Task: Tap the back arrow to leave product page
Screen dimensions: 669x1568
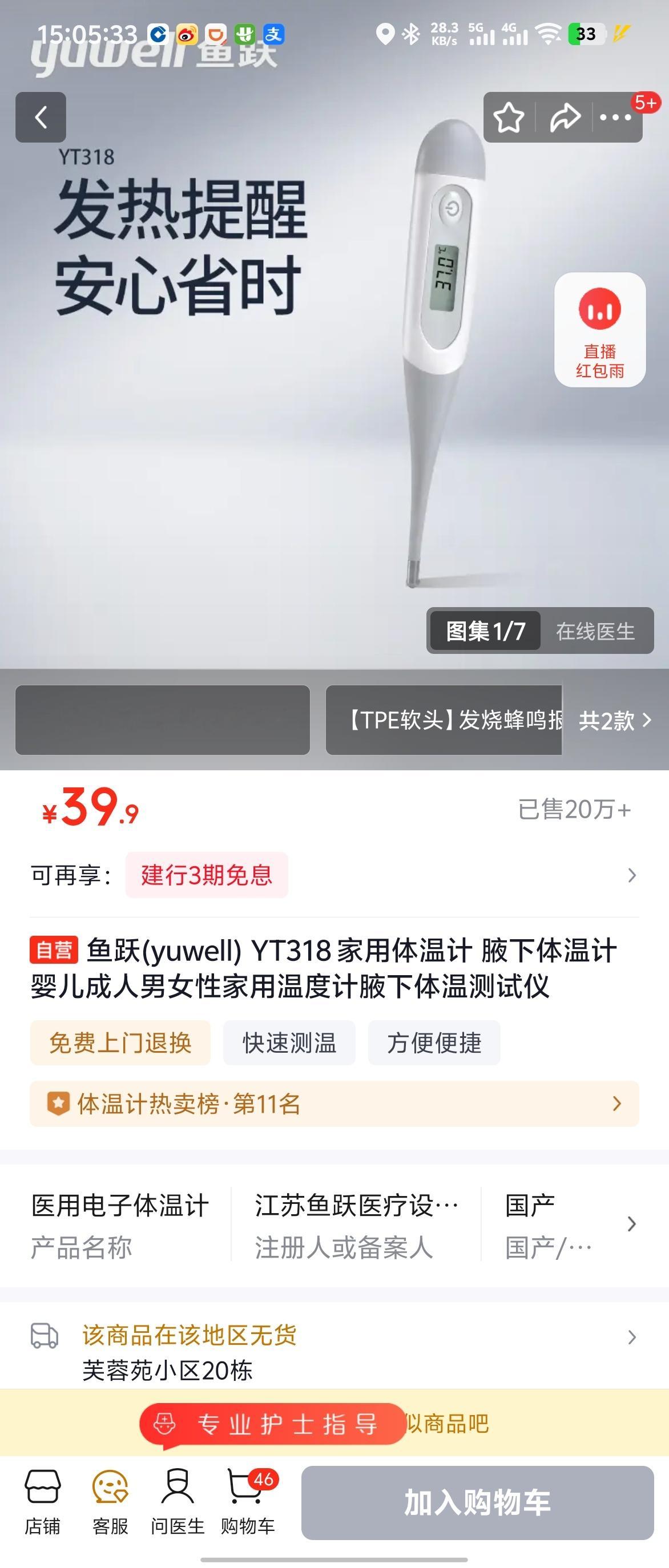Action: pyautogui.click(x=41, y=118)
